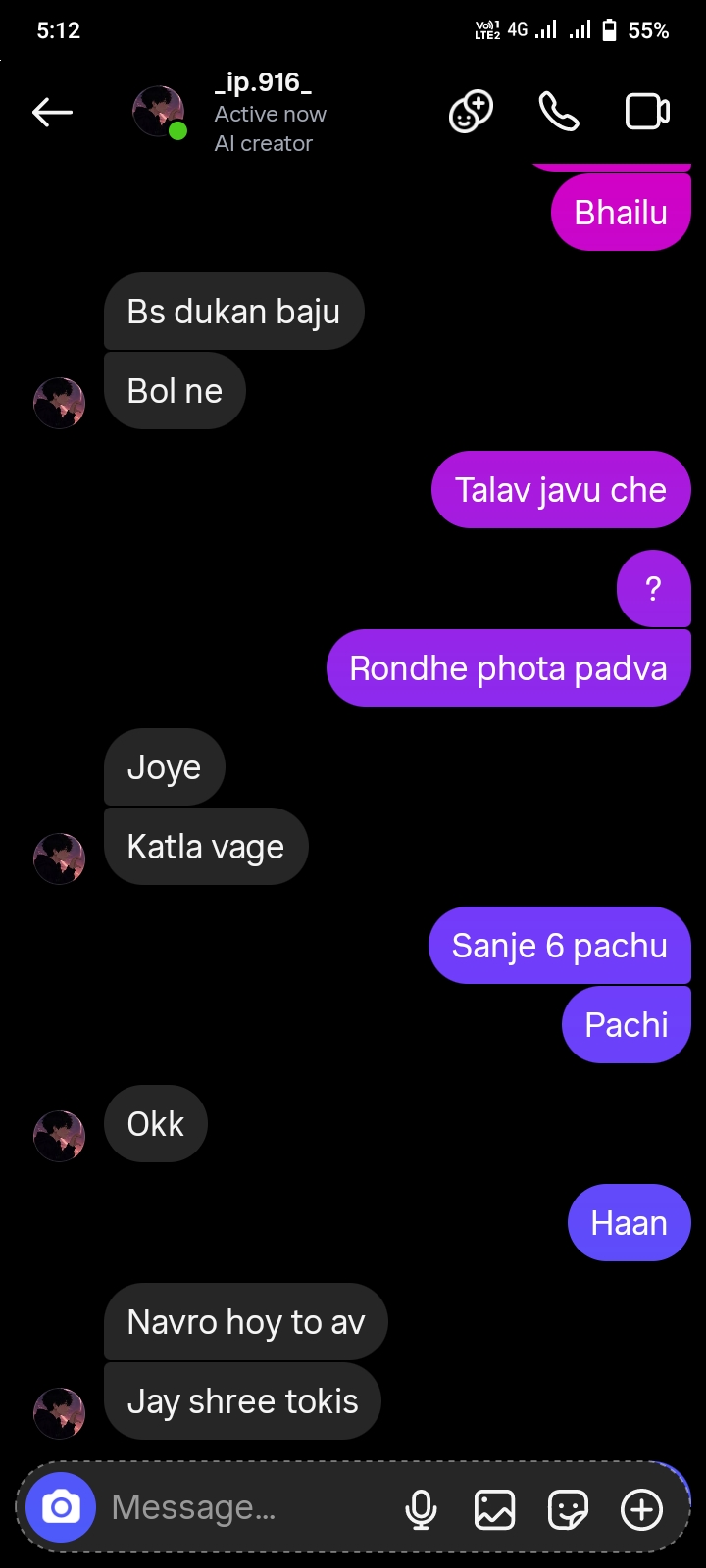Open the plus menu for more options
The image size is (706, 1568).
(x=642, y=1509)
